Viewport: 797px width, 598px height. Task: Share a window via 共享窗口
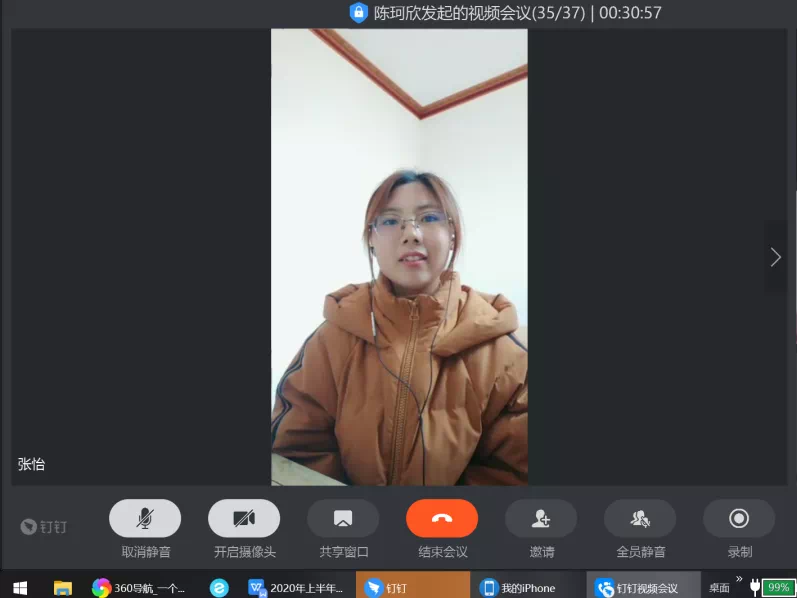343,518
